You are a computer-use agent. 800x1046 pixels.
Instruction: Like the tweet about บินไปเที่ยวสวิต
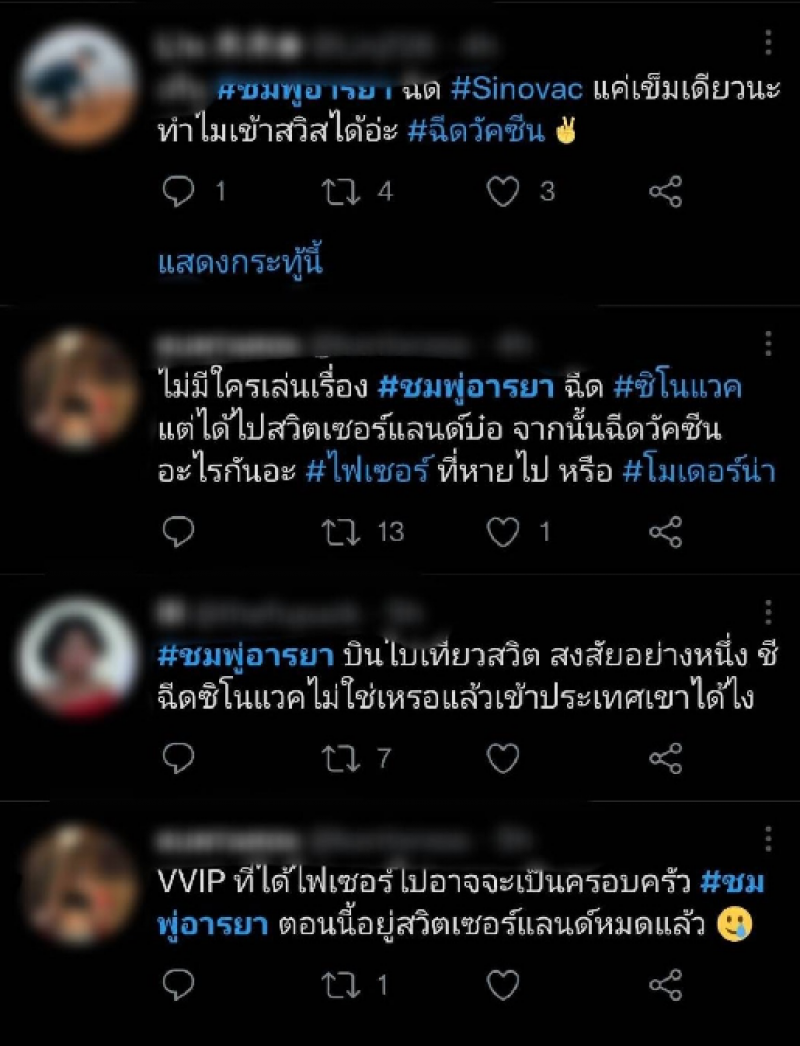click(504, 759)
